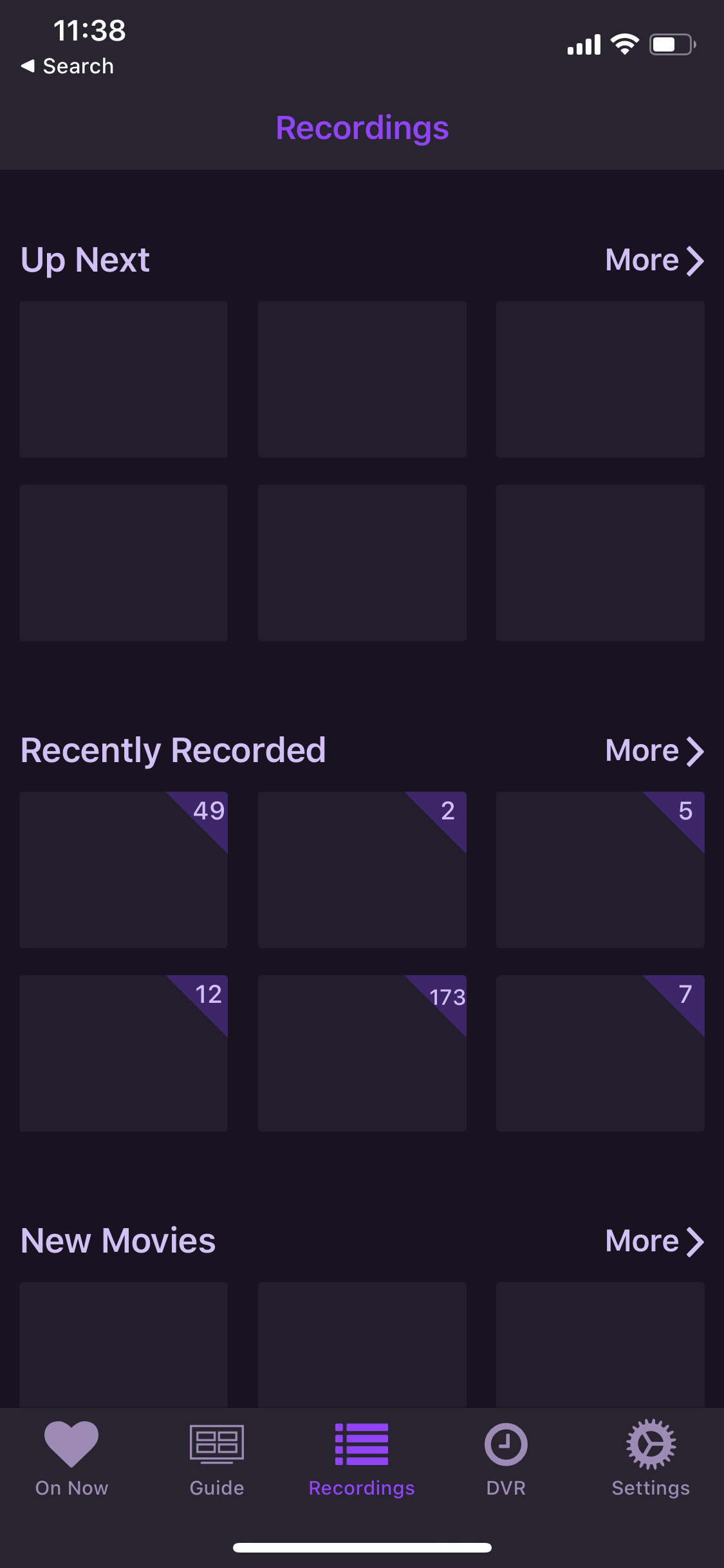
Task: Go to the DVR tab
Action: pyautogui.click(x=506, y=1459)
